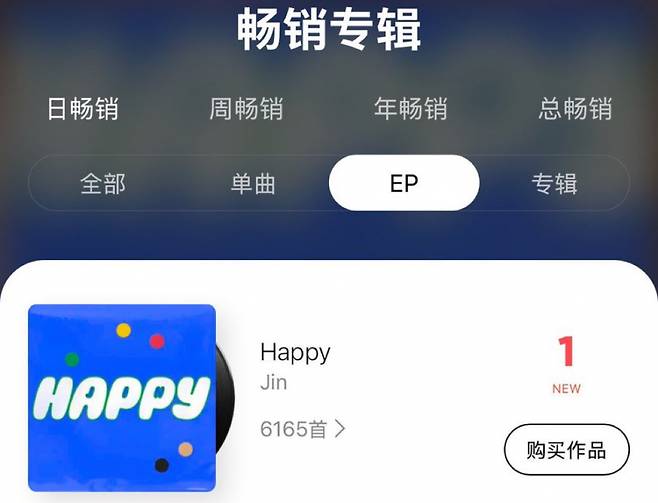Select the 专辑 filter
Screen dimensions: 658x503
click(554, 184)
